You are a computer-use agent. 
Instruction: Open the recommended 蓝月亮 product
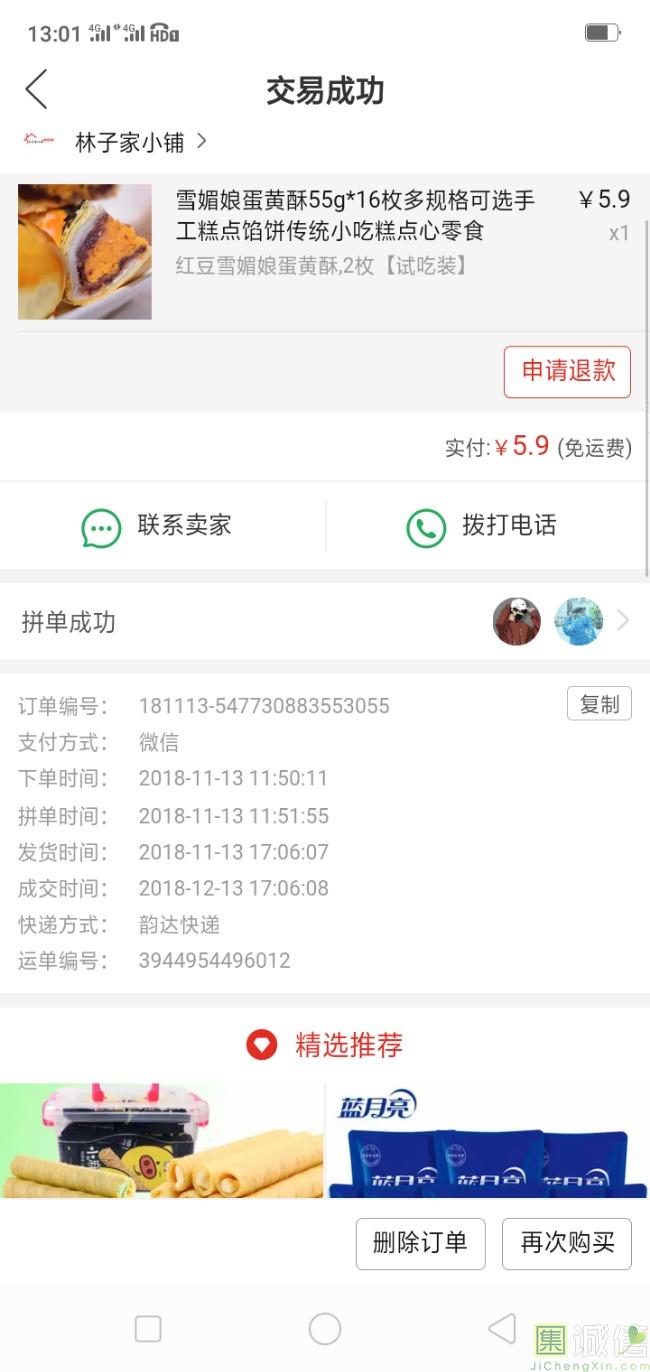pos(488,1141)
